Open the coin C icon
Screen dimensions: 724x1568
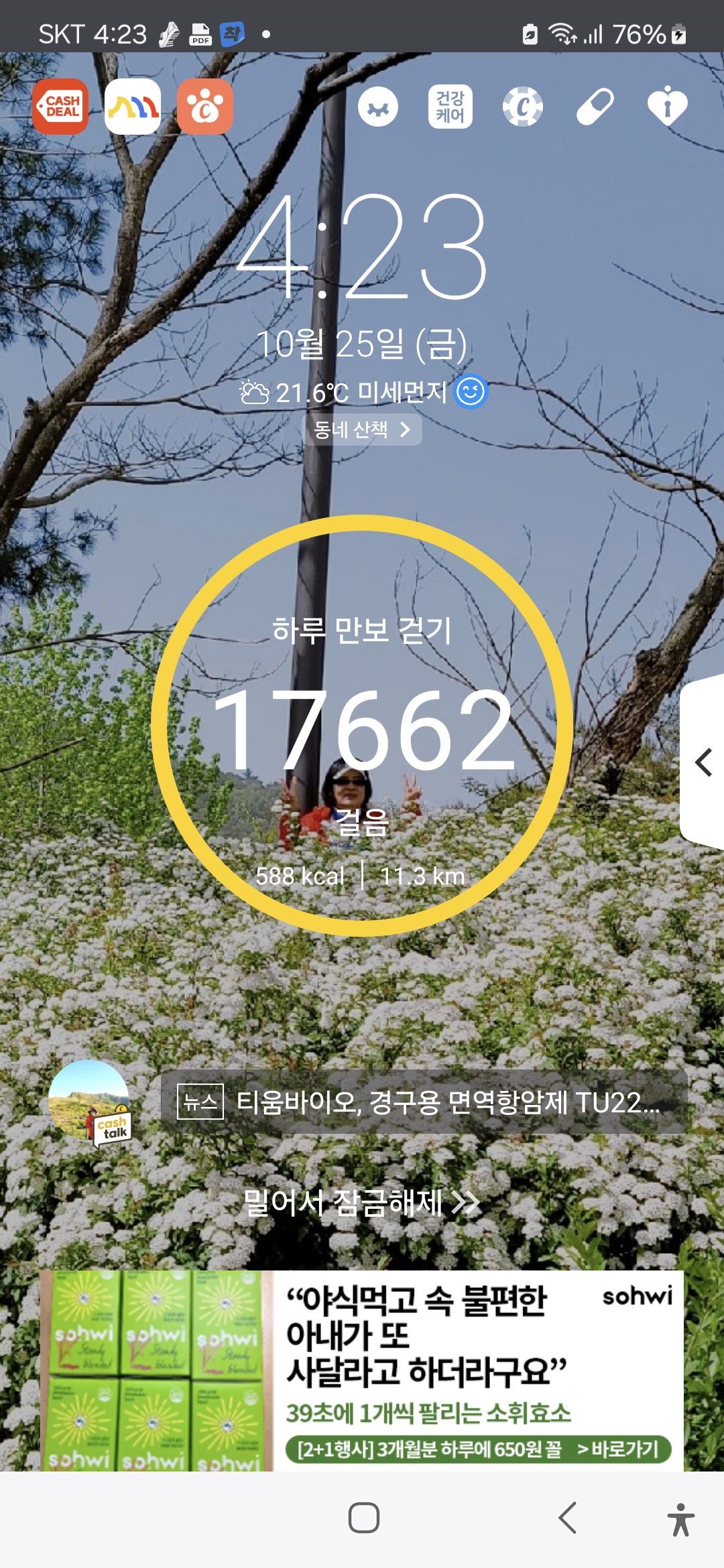pos(523,107)
